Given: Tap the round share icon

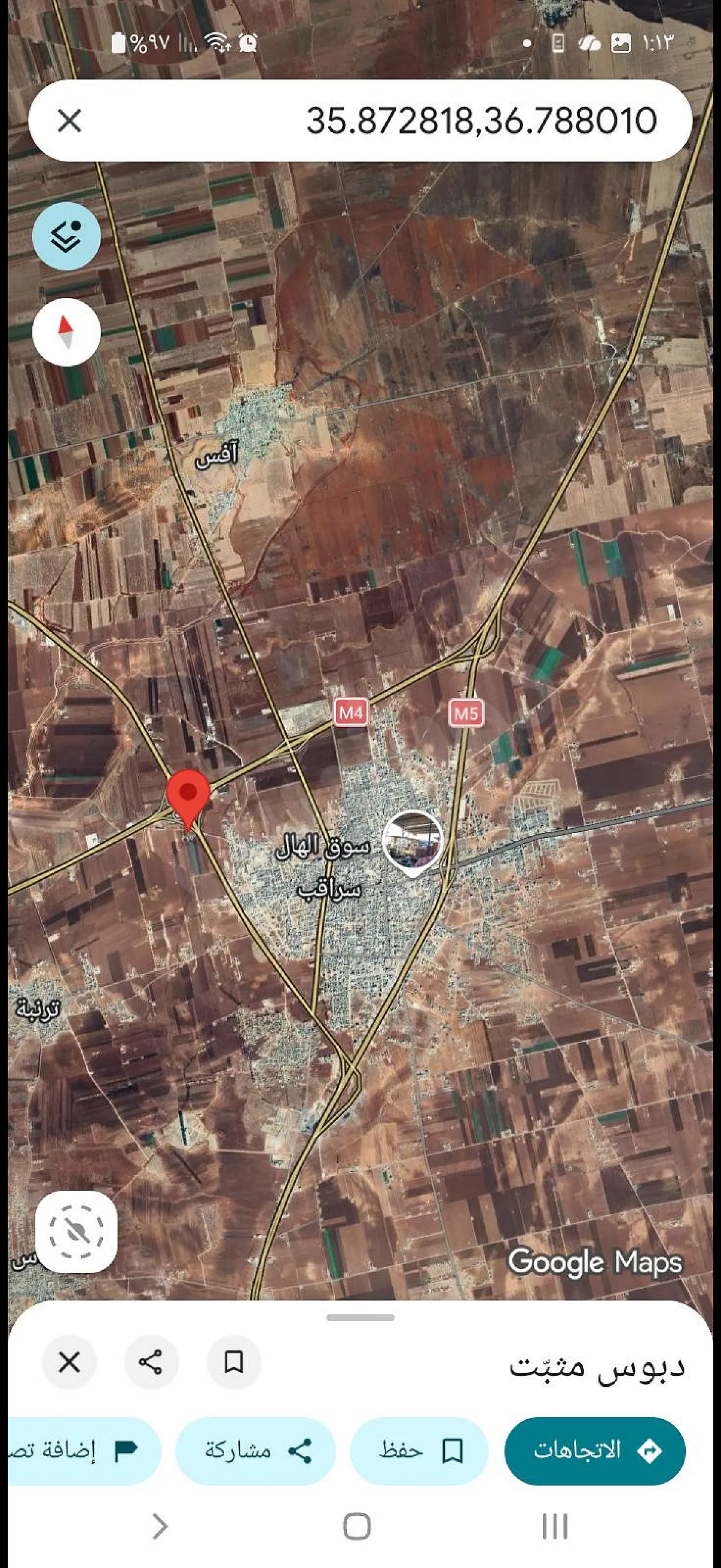Looking at the screenshot, I should click(151, 1362).
